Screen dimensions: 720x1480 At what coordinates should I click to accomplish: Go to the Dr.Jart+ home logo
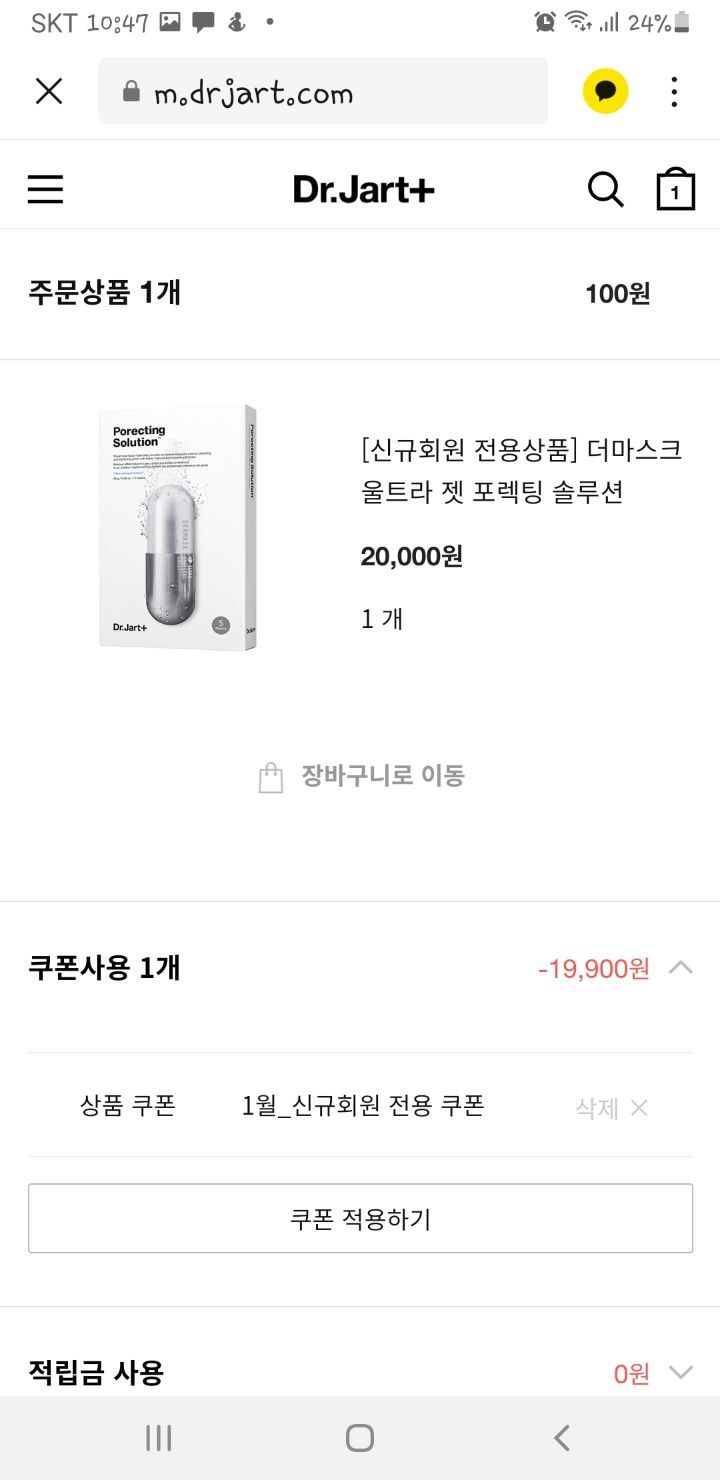click(x=363, y=189)
